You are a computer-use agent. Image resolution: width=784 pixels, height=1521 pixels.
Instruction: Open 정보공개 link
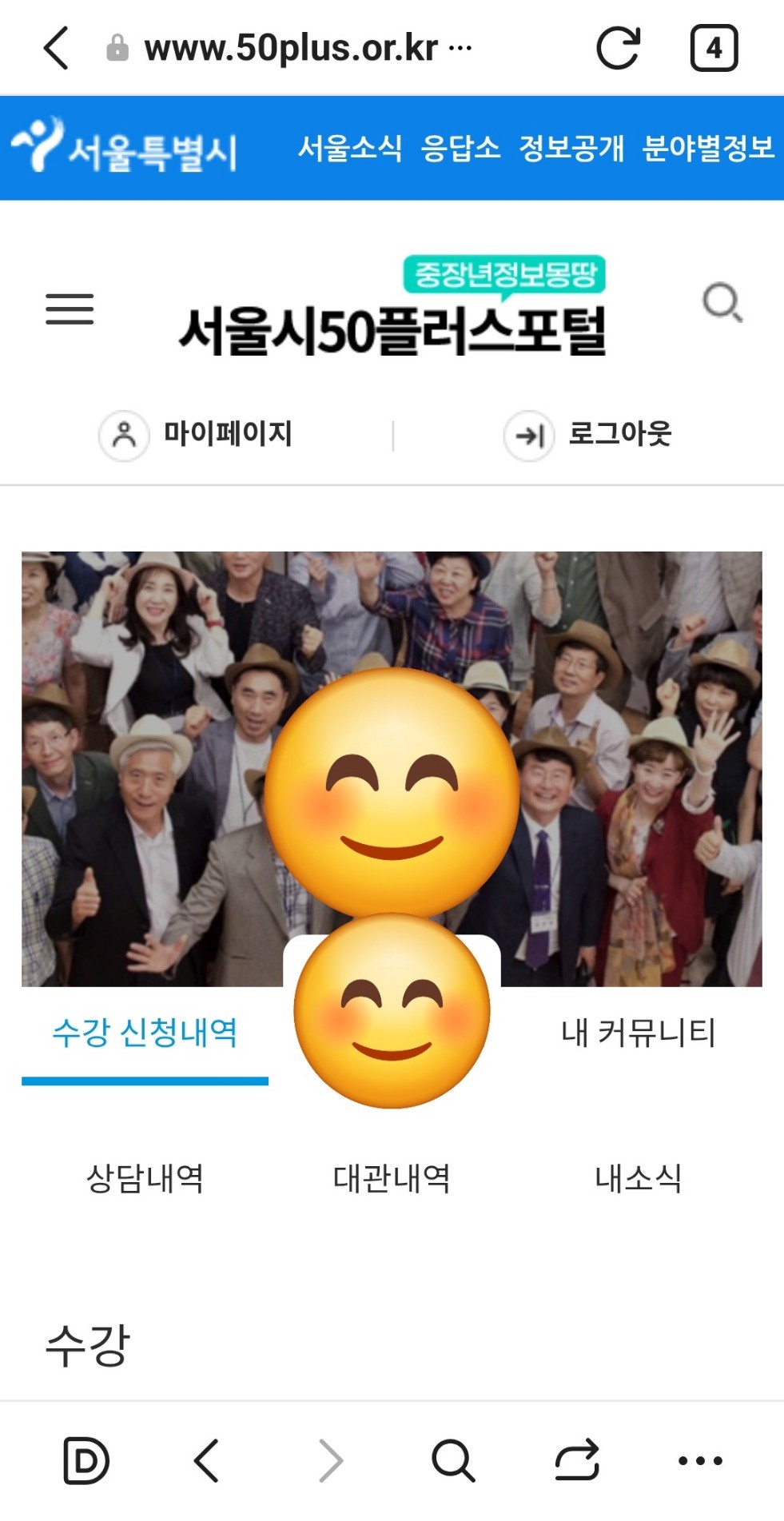click(x=571, y=148)
